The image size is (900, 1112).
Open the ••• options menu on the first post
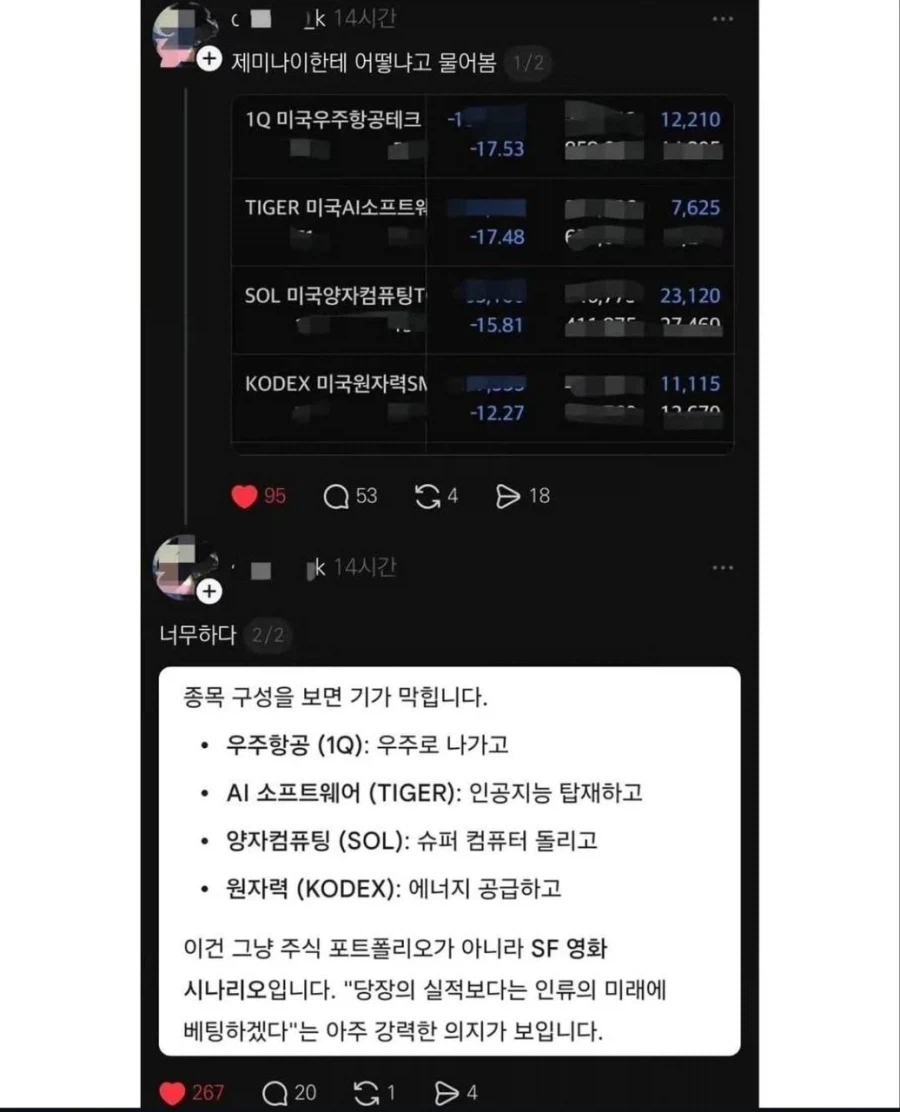click(722, 18)
